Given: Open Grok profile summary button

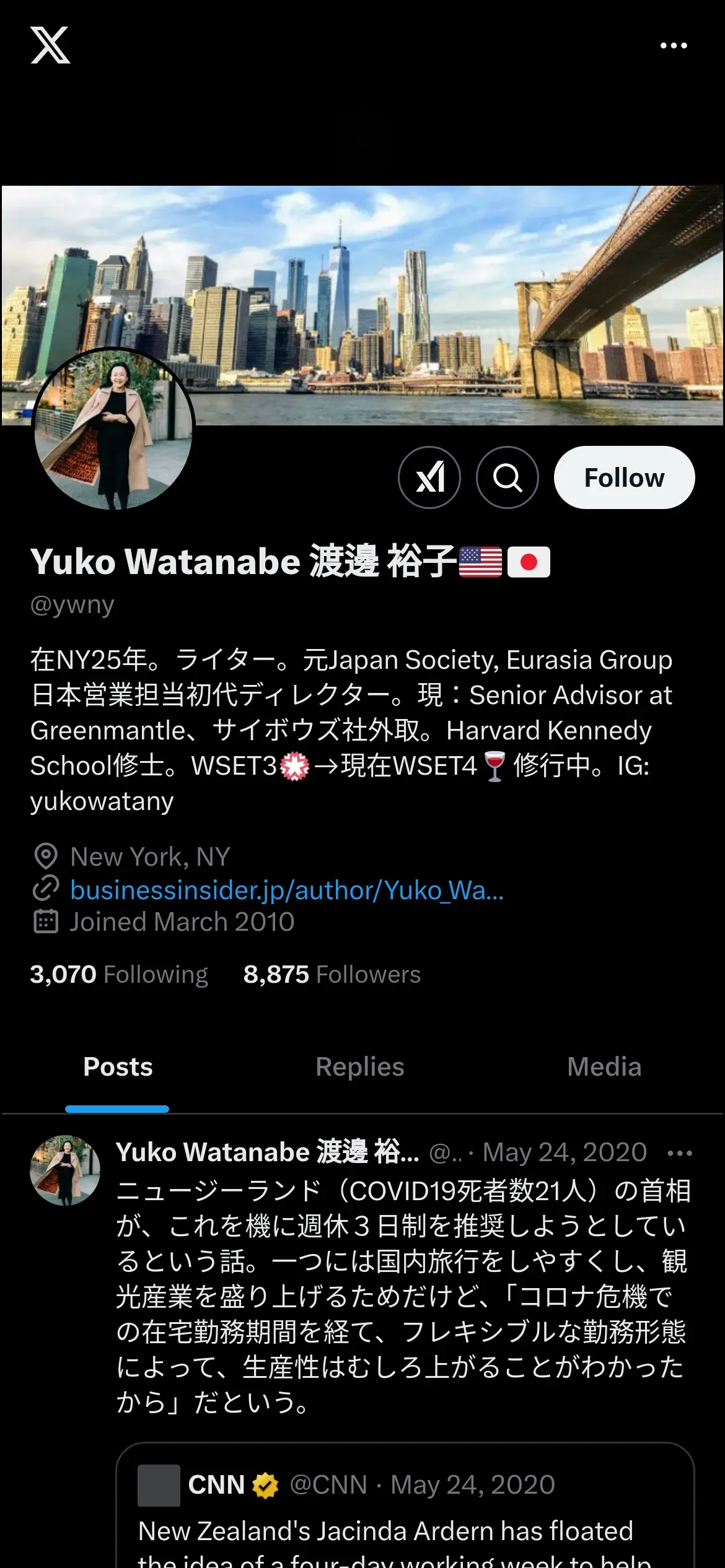Looking at the screenshot, I should coord(429,477).
